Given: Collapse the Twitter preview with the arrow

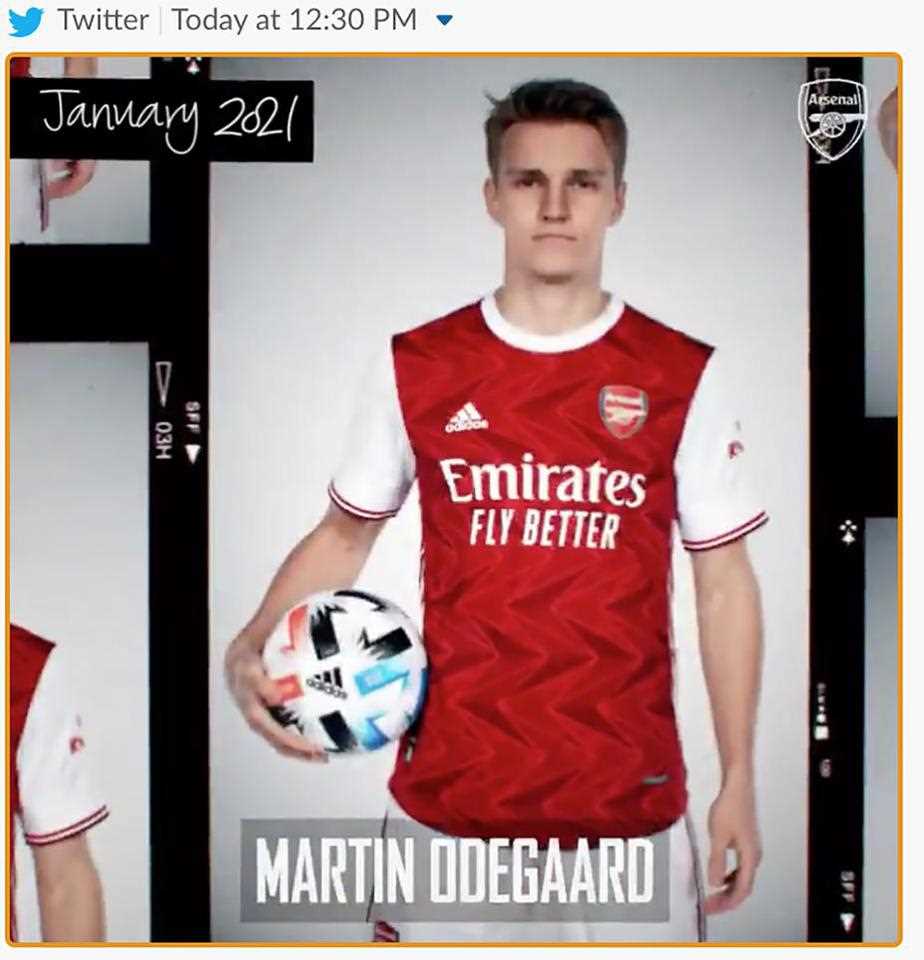Looking at the screenshot, I should point(445,20).
